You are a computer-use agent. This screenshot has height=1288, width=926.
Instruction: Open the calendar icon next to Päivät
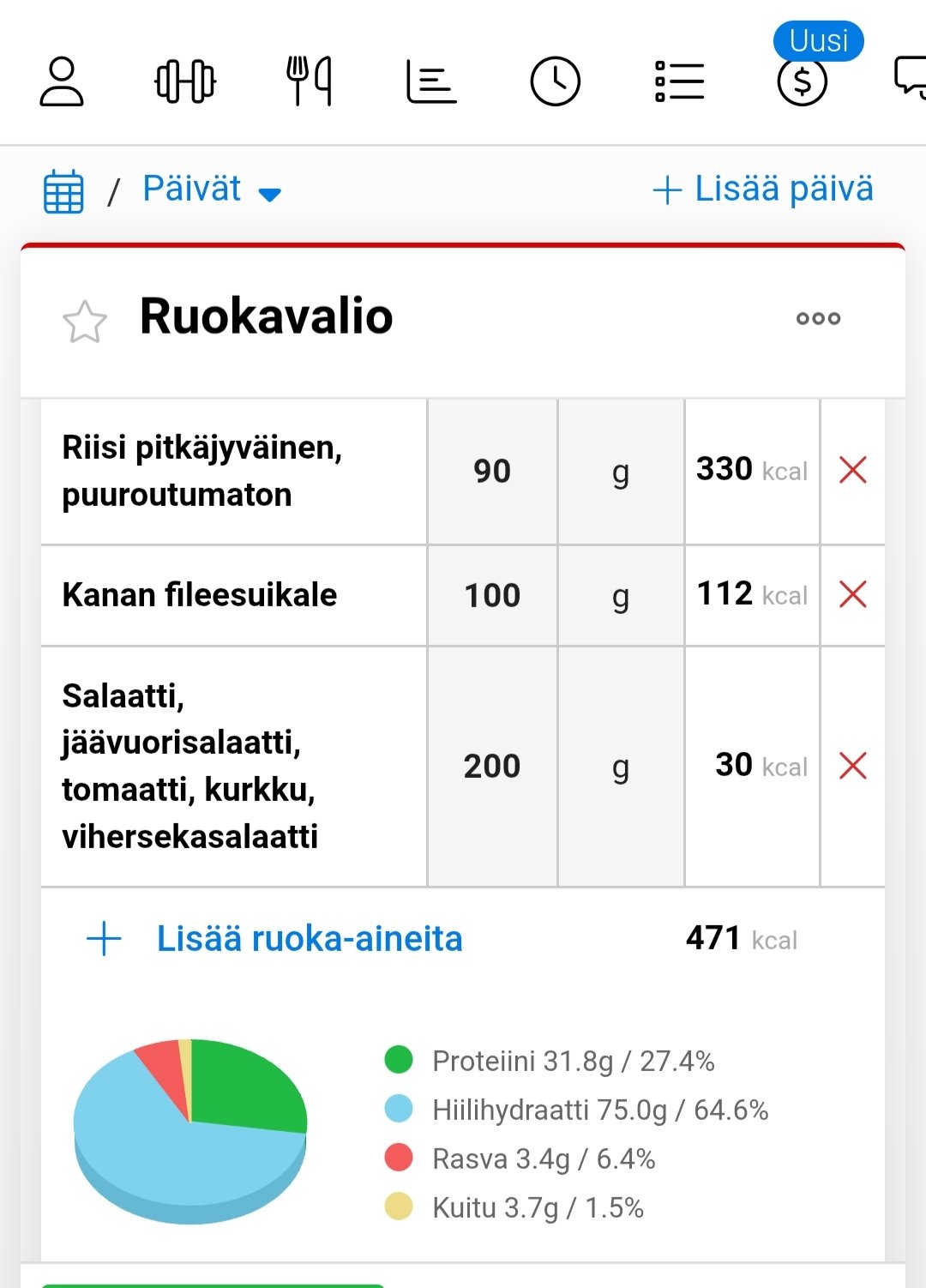[x=63, y=190]
